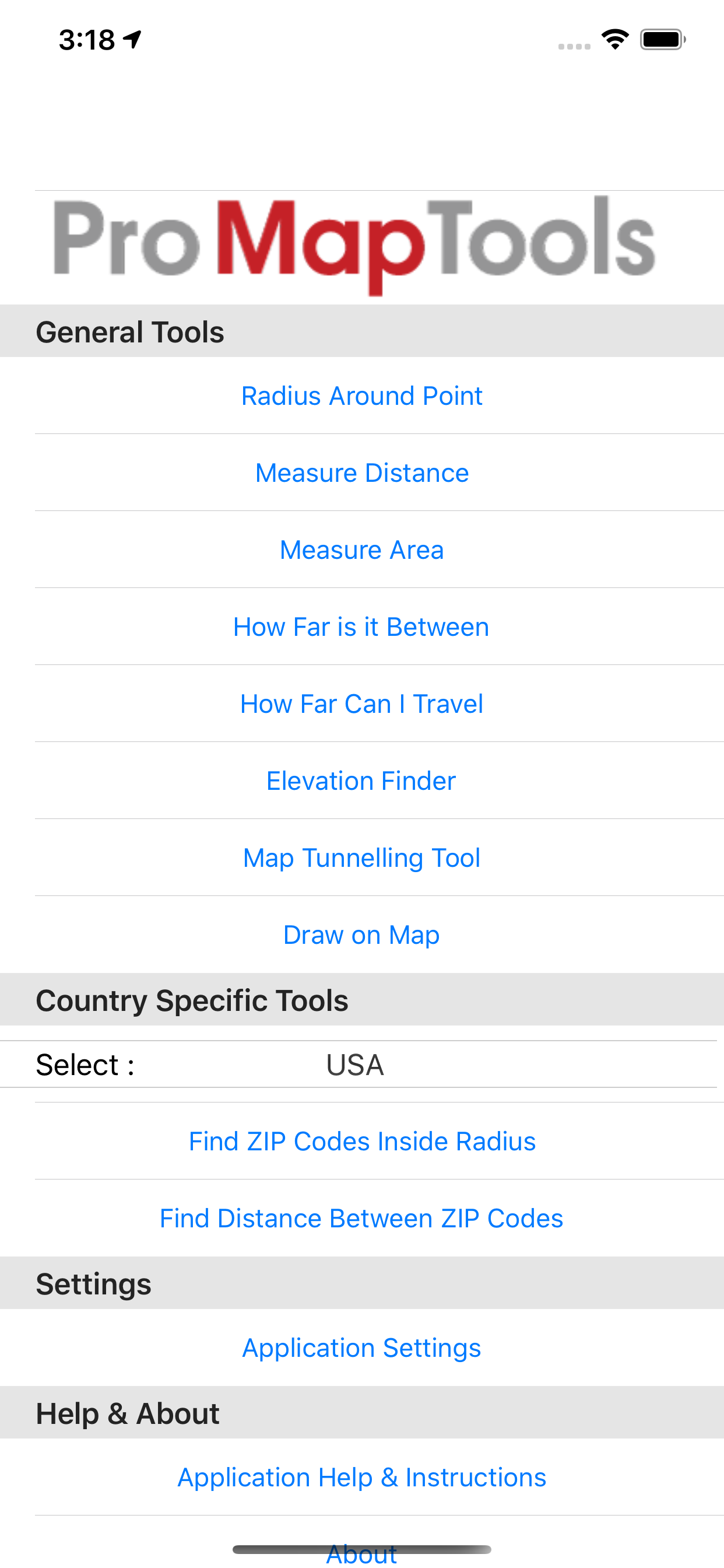Open the Measure Area tool
The height and width of the screenshot is (1568, 724).
tap(362, 549)
